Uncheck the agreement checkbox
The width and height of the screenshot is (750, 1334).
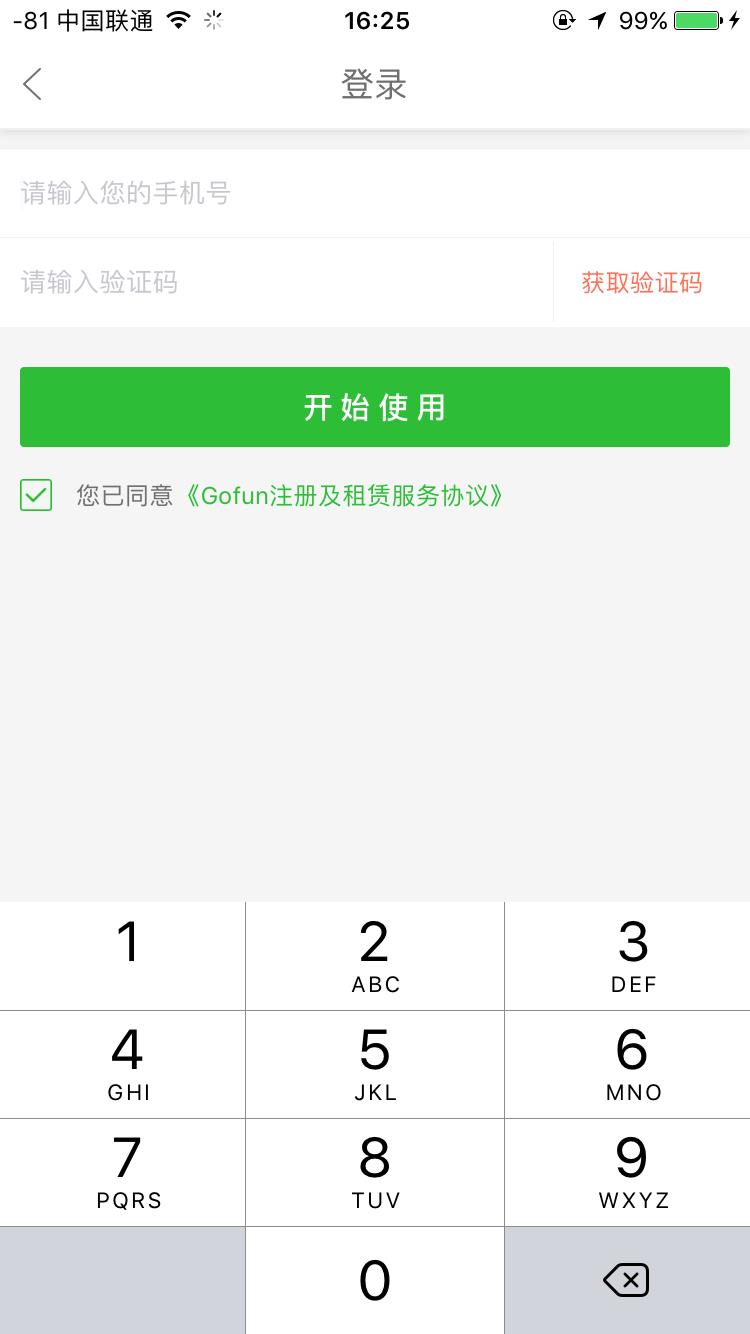pyautogui.click(x=36, y=495)
